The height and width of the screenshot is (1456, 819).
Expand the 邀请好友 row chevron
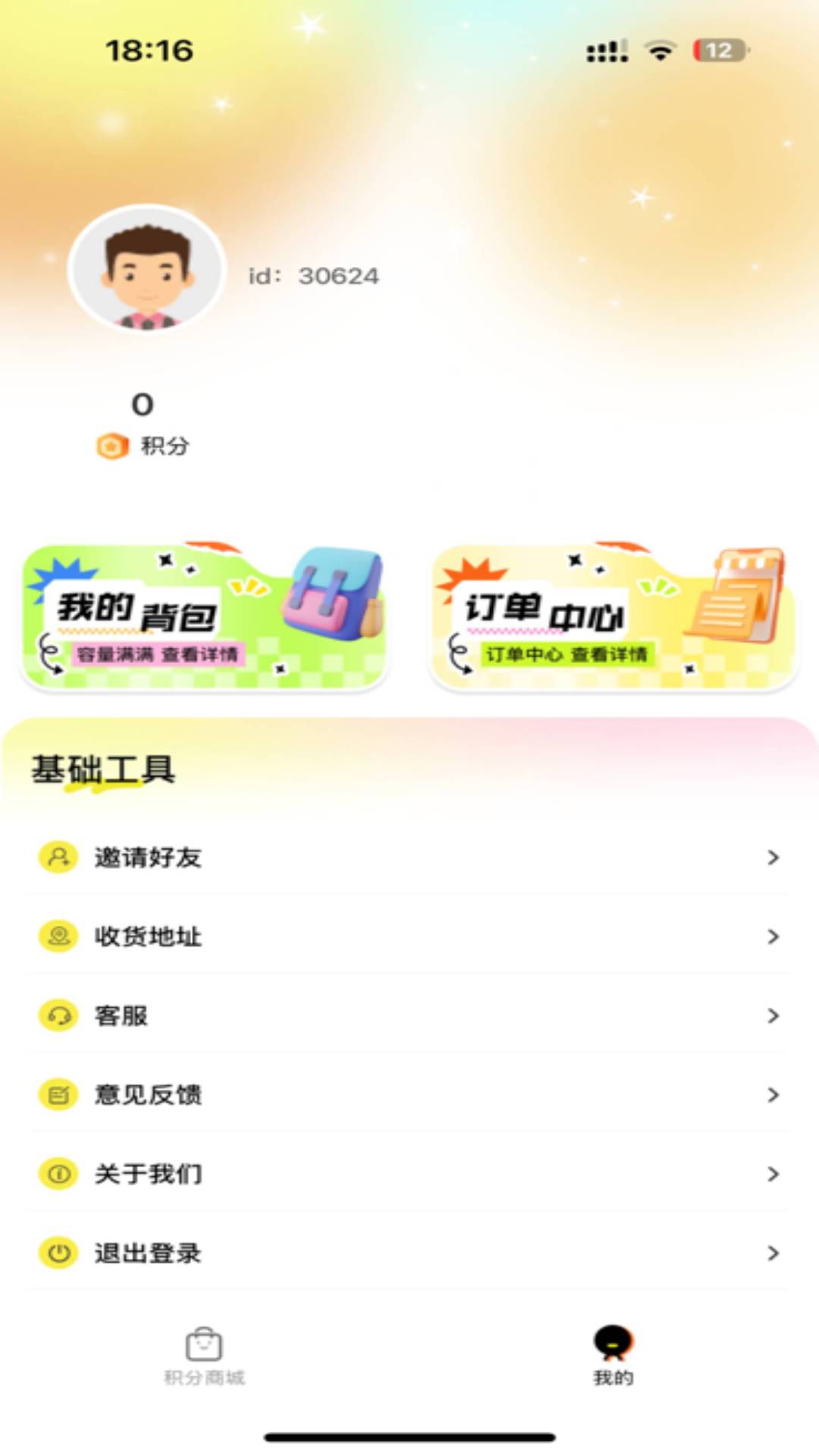pyautogui.click(x=772, y=858)
